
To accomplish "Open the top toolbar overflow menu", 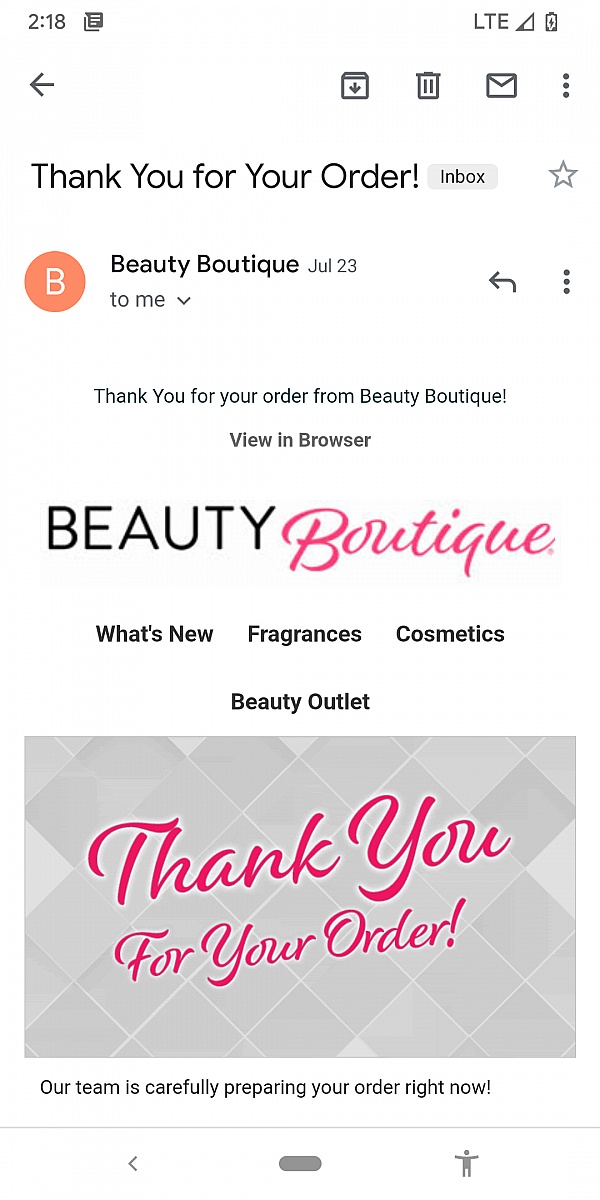I will (x=566, y=86).
